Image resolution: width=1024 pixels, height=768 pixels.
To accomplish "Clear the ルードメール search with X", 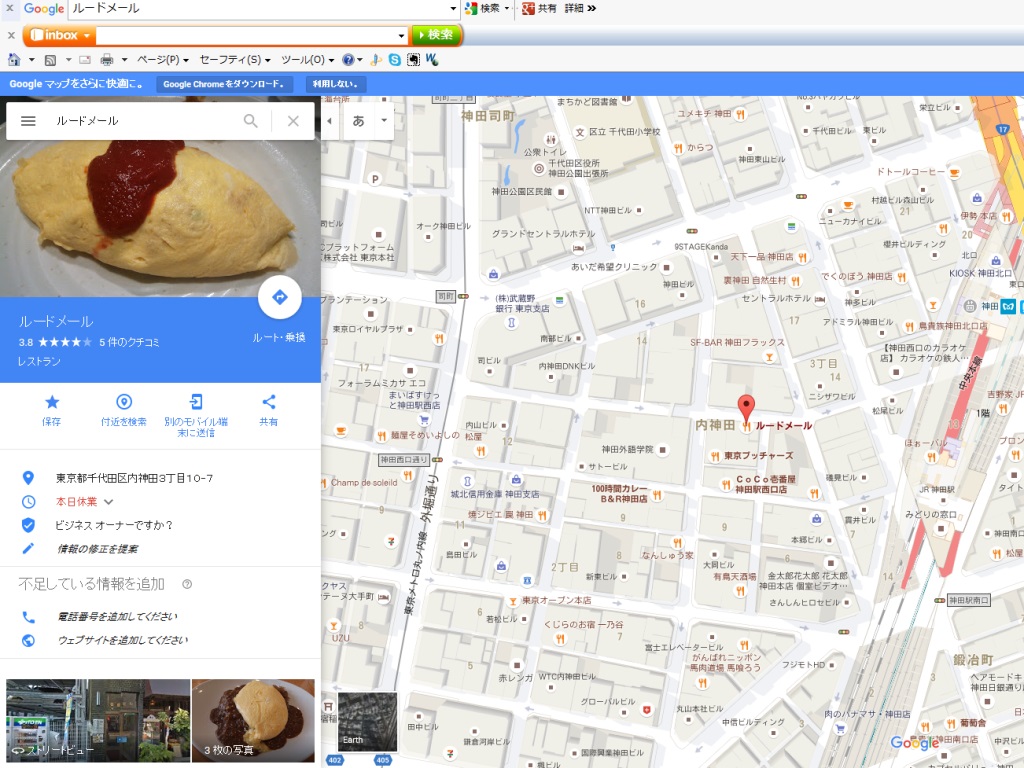I will 293,121.
